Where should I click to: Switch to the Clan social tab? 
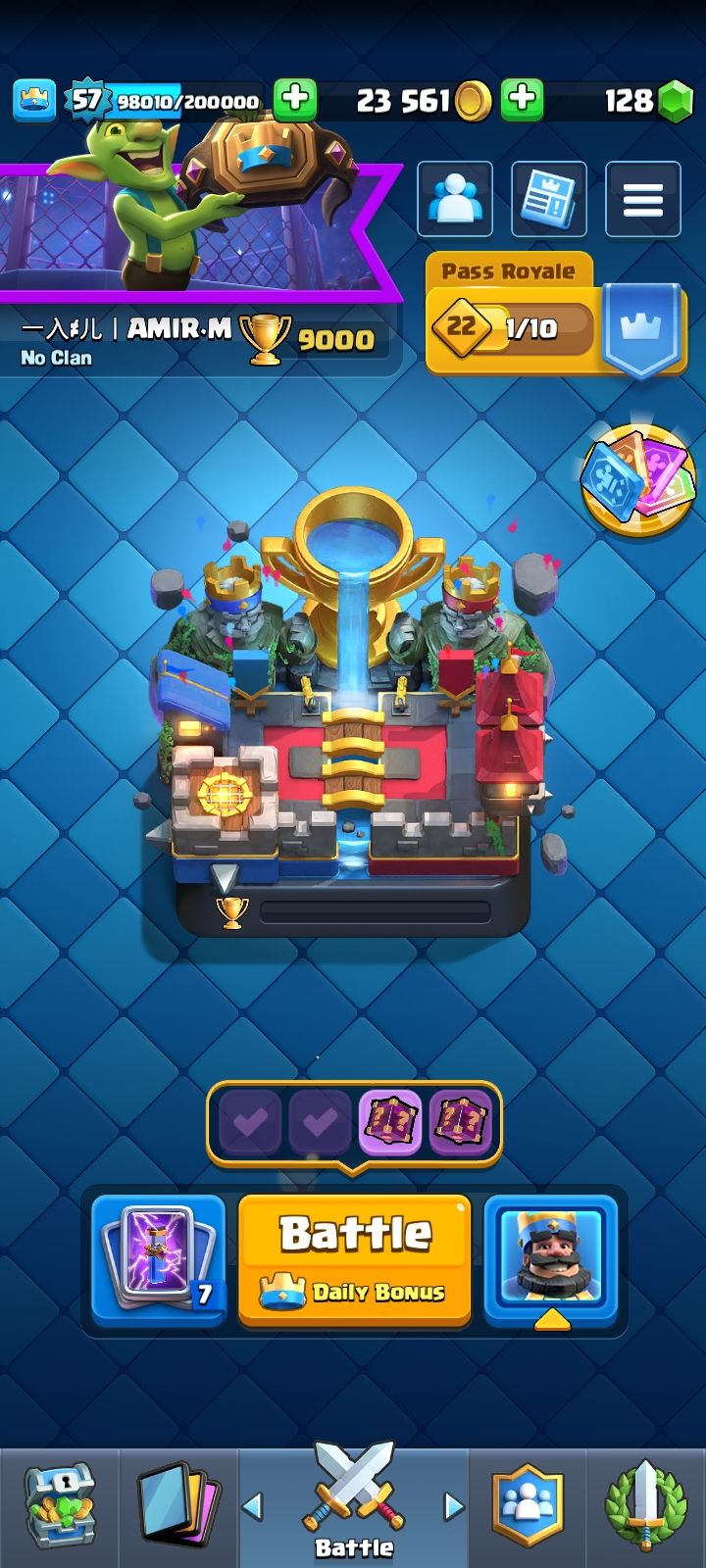(529, 1507)
